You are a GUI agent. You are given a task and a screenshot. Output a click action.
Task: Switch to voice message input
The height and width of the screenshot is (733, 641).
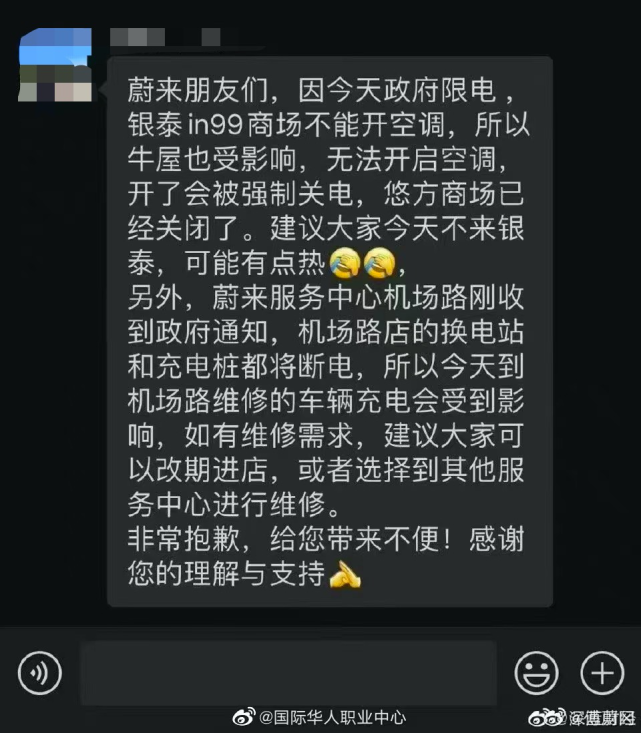(40, 673)
